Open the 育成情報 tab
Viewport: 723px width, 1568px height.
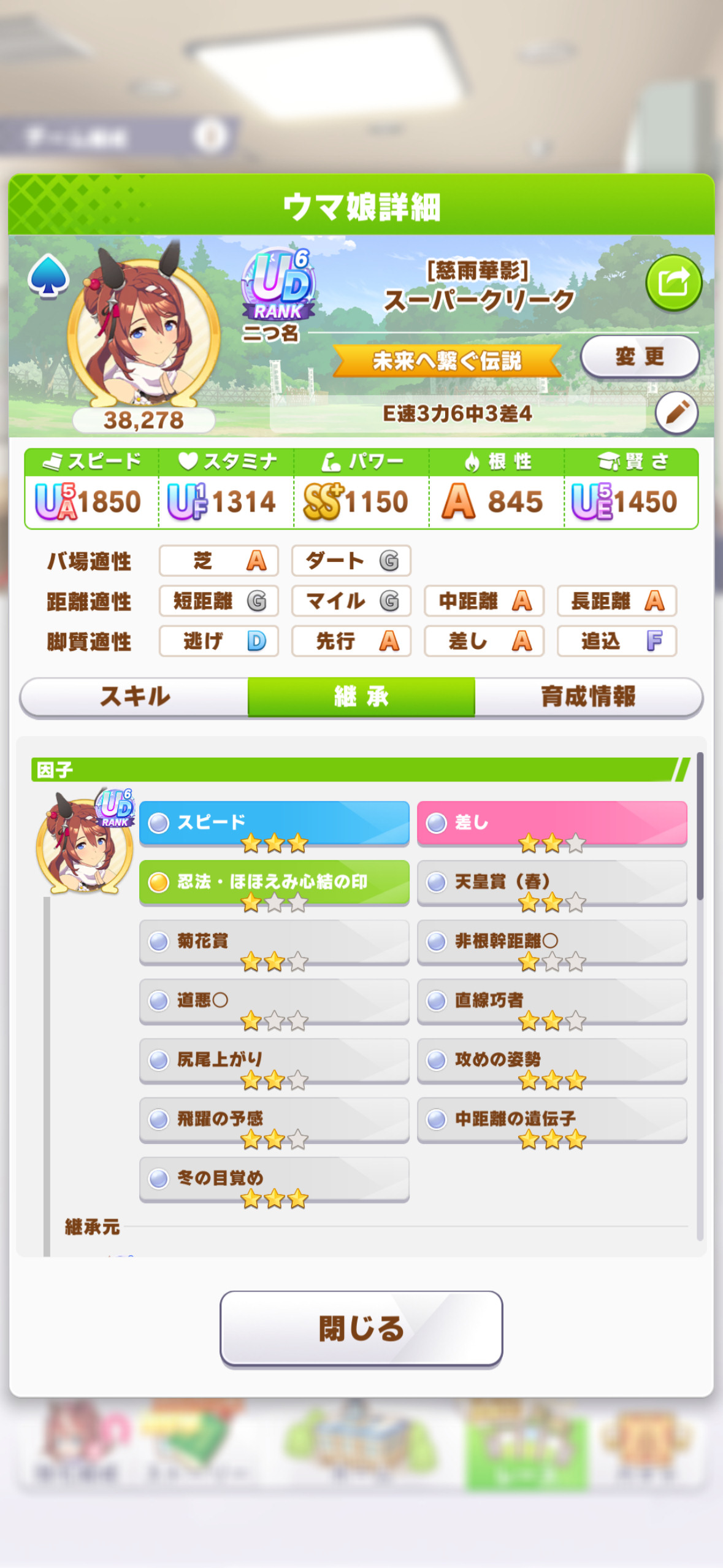[x=589, y=697]
